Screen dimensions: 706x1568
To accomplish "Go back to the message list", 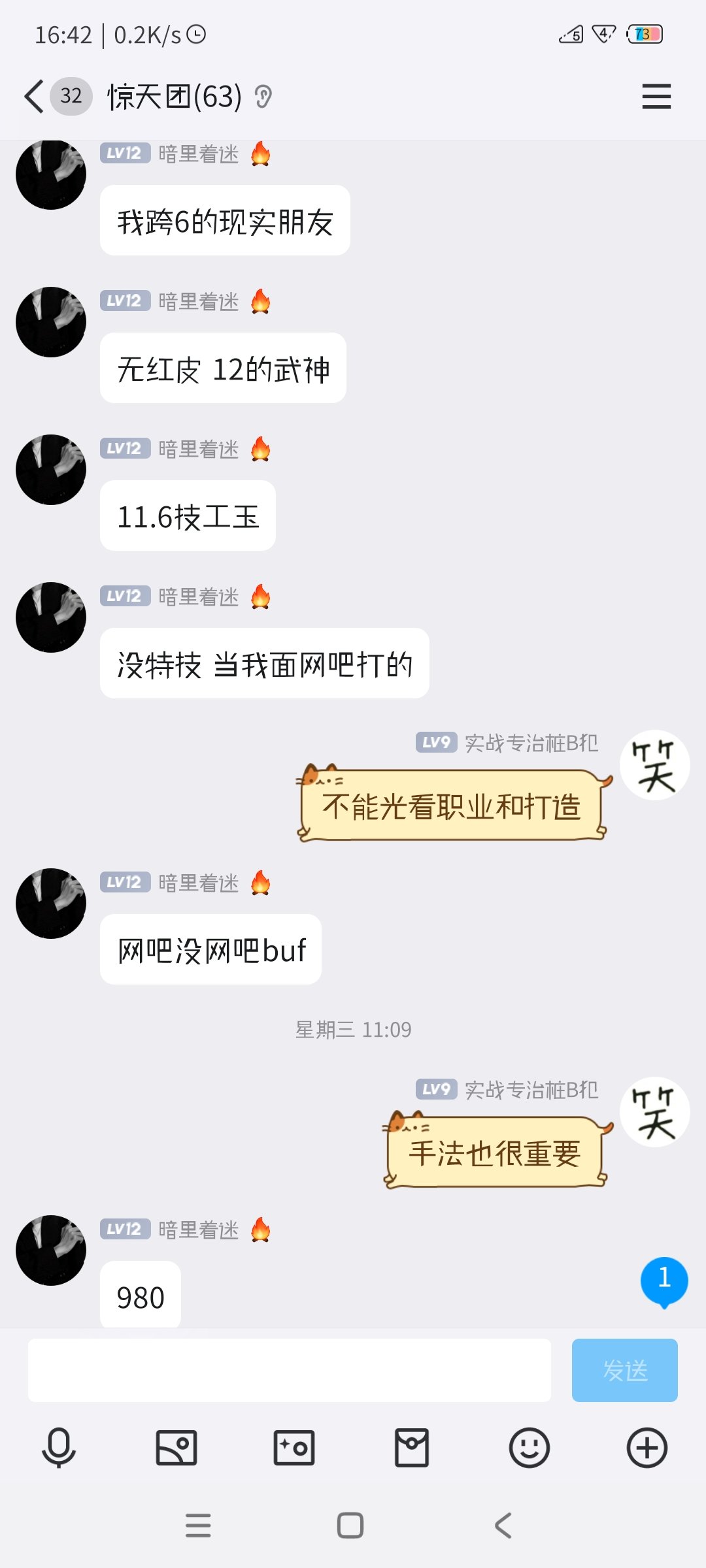I will (x=34, y=97).
